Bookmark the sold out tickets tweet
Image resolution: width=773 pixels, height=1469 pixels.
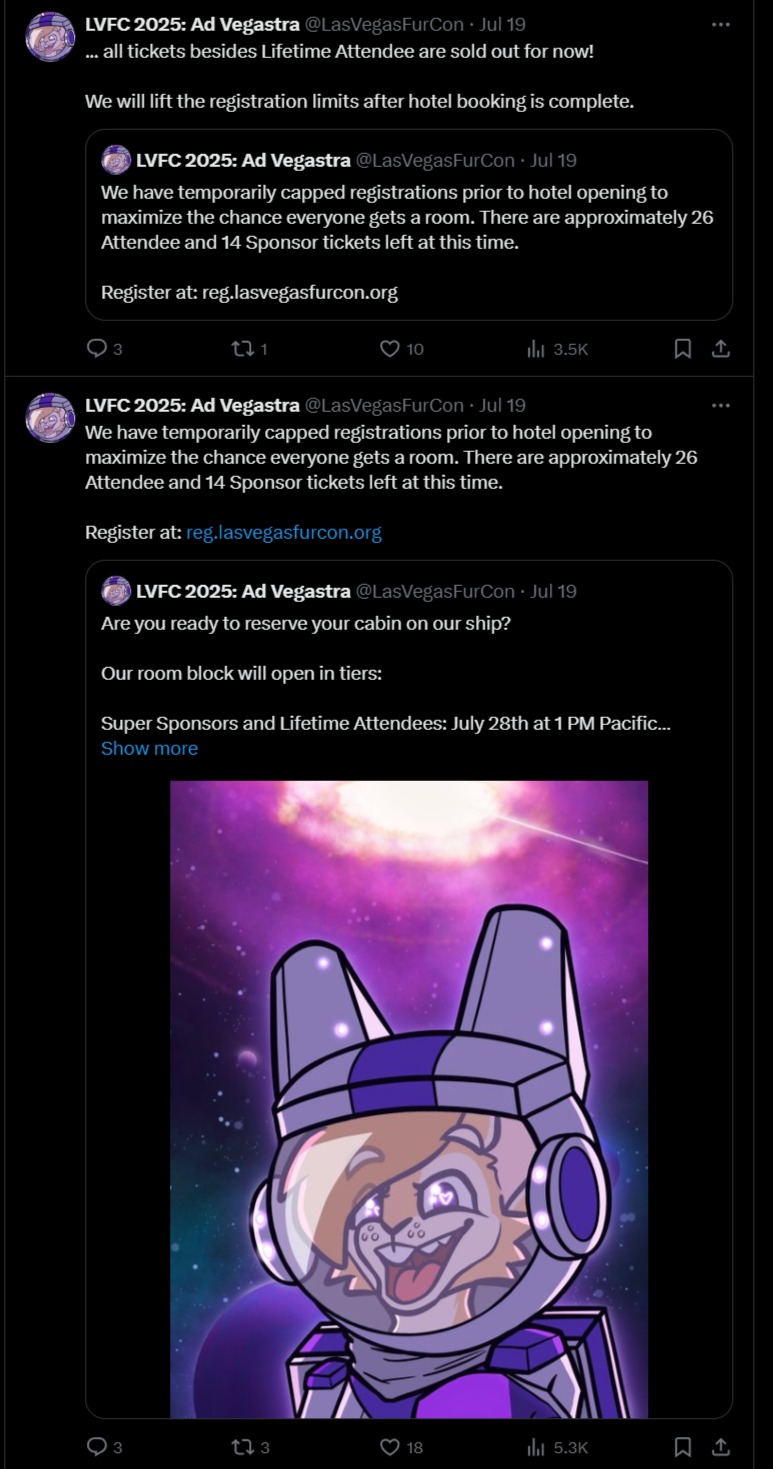(x=683, y=348)
